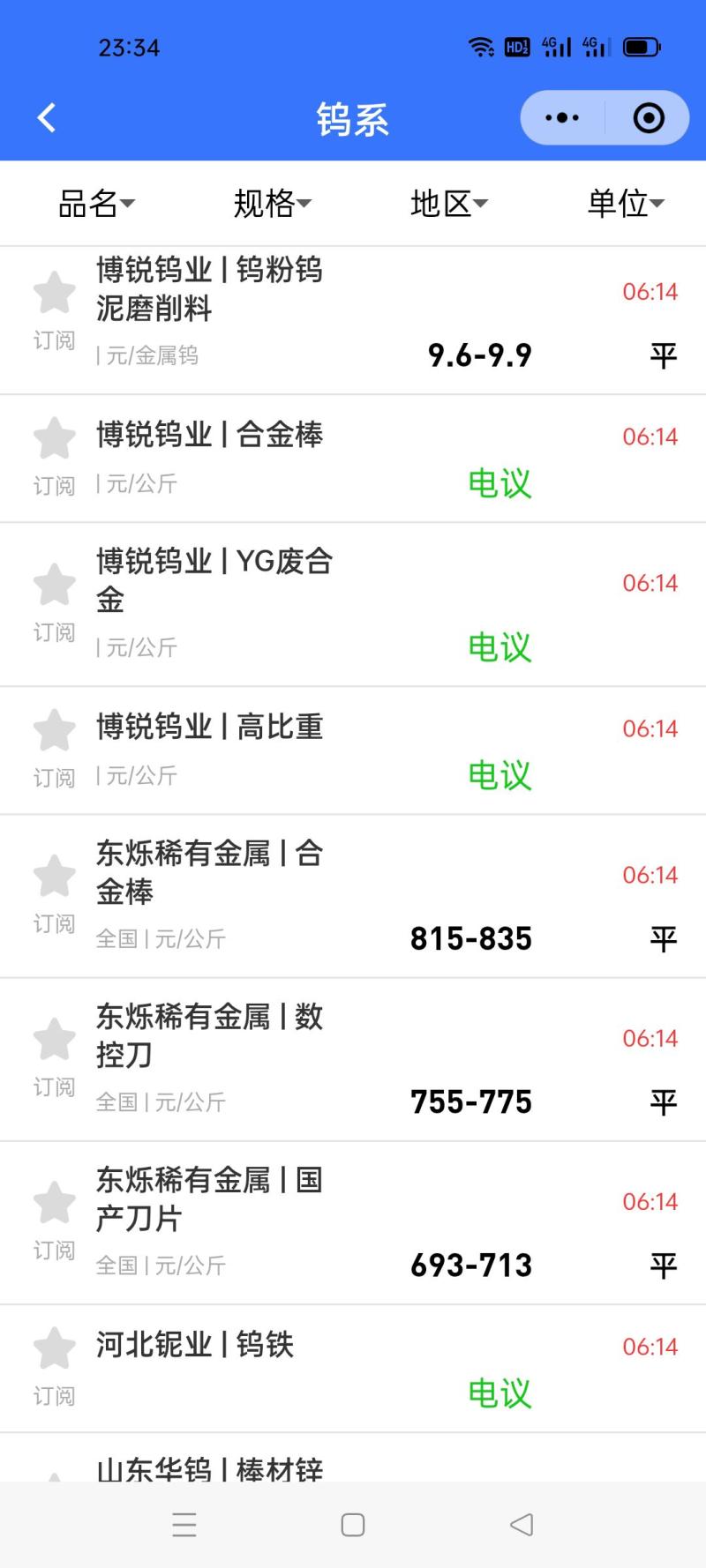Open the 地区 region filter

pos(448,204)
